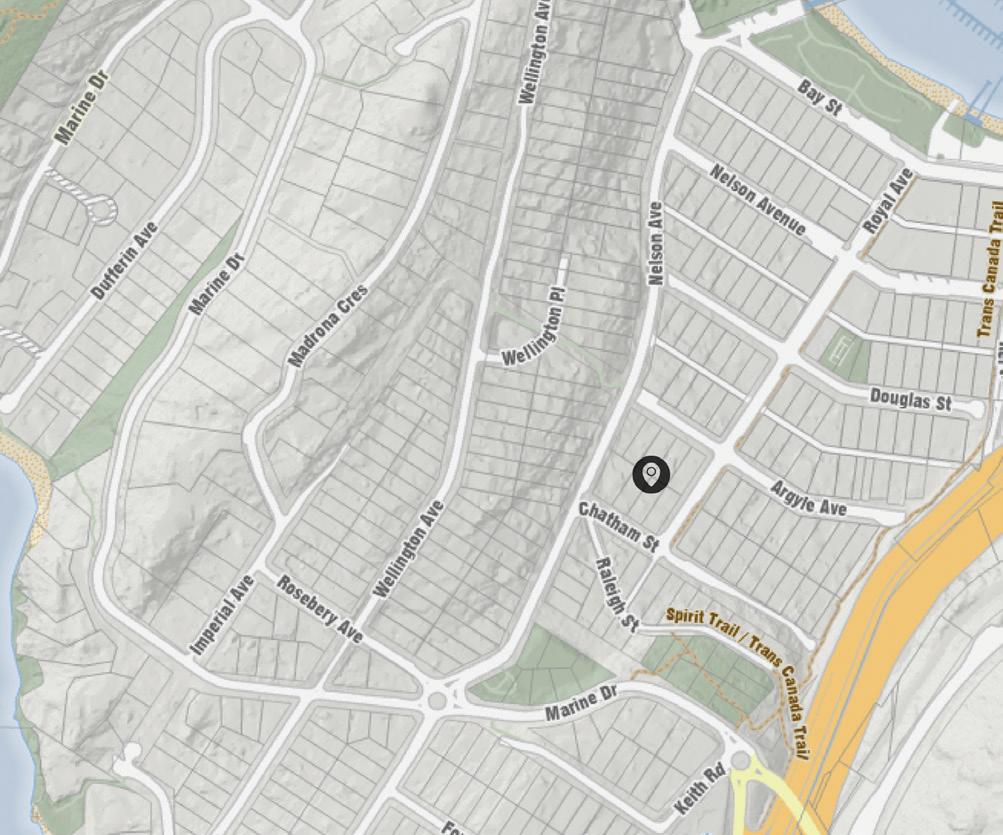Screen dimensions: 1003x835
Task: Tap the black location pin near Chatham St
Action: coord(651,475)
